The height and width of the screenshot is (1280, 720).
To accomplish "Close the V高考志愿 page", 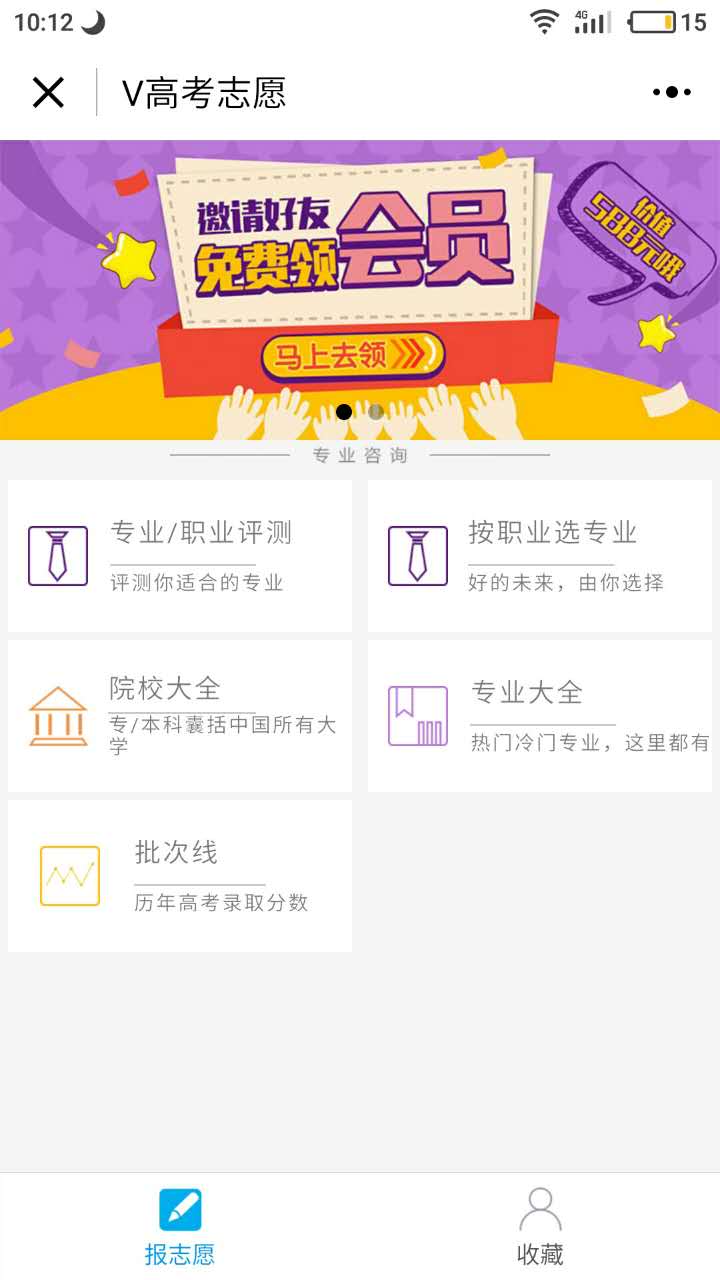I will point(48,93).
